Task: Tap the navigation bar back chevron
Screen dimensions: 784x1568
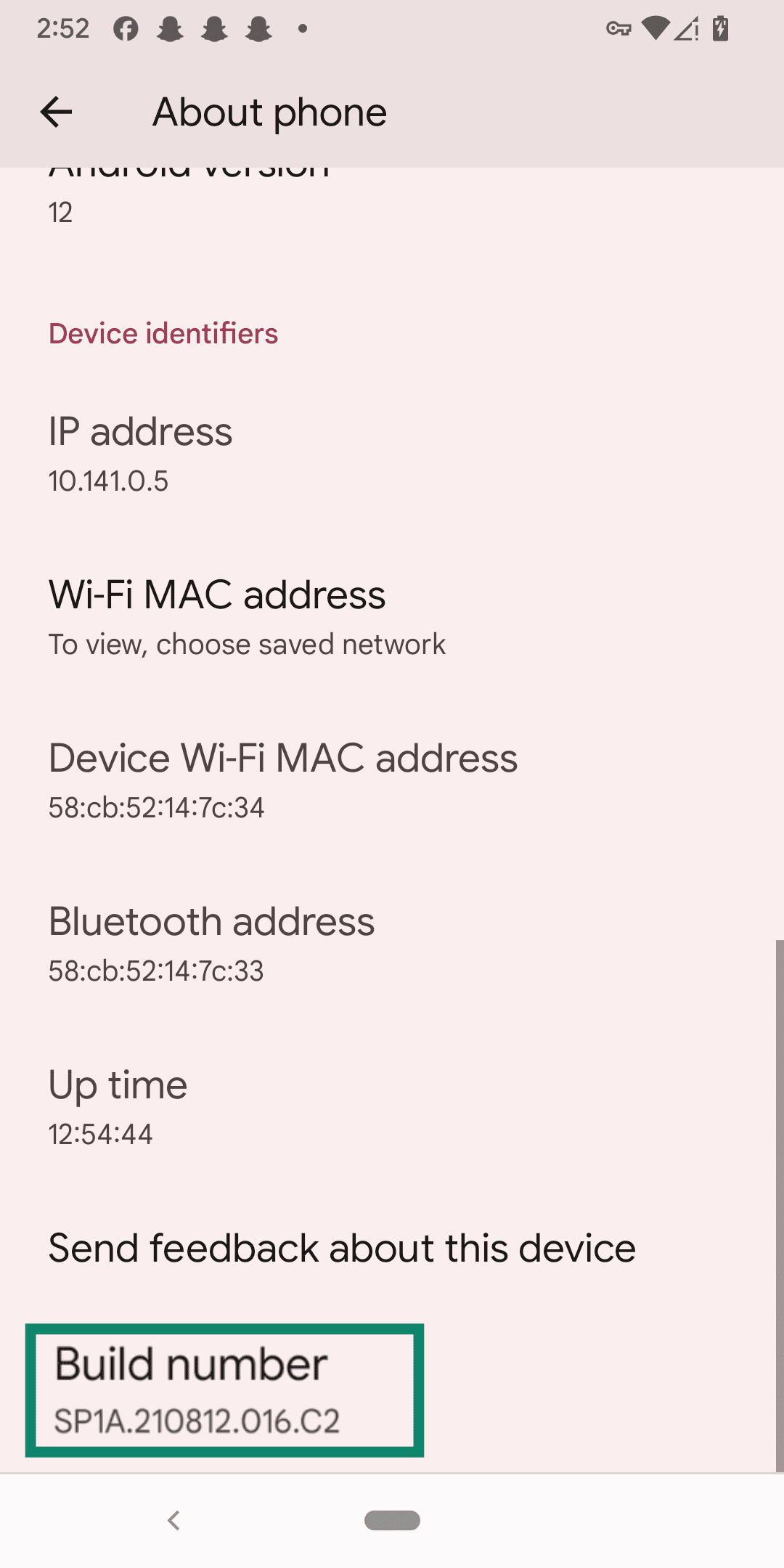Action: pyautogui.click(x=174, y=1520)
